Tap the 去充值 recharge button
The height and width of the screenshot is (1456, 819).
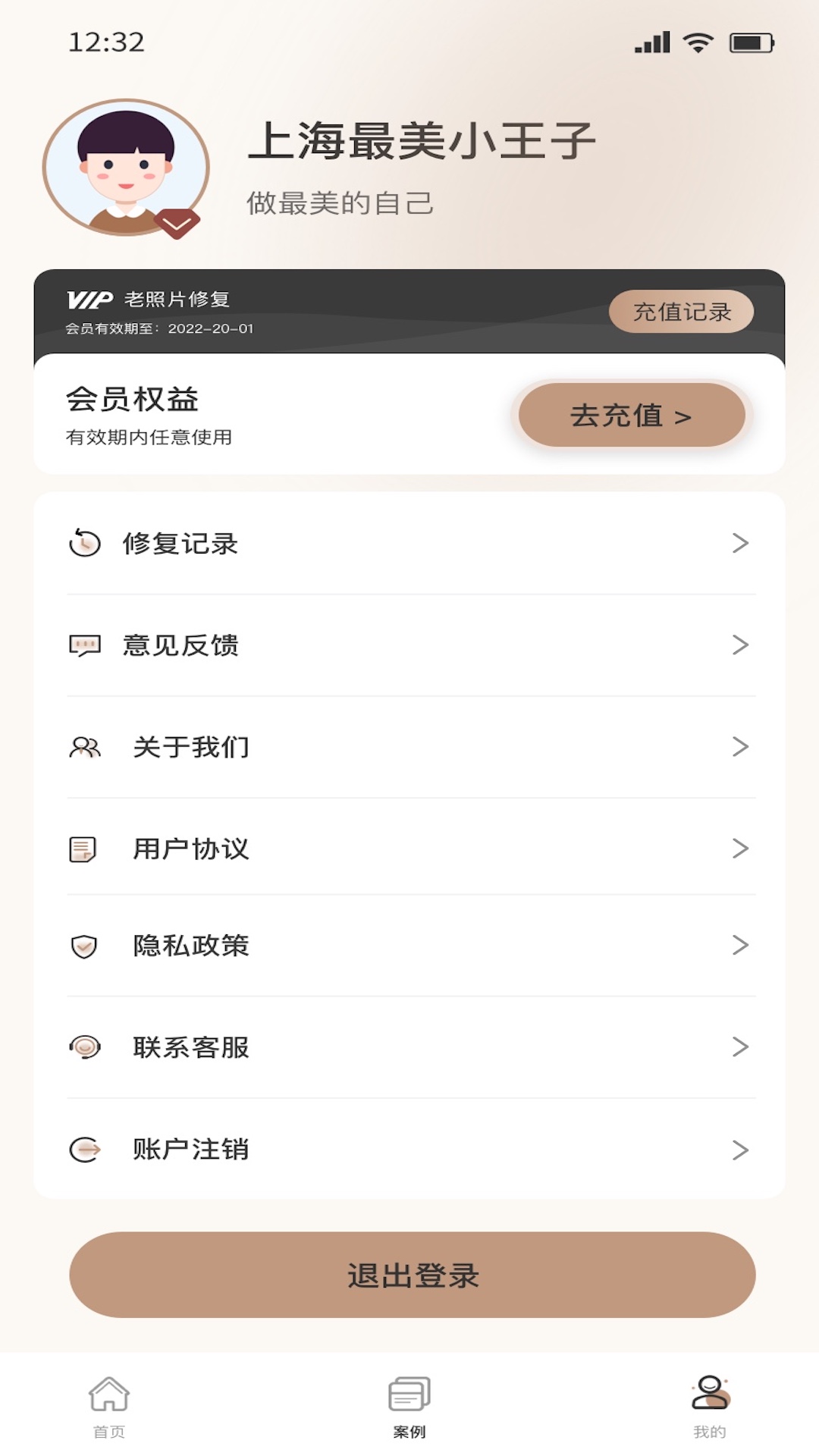click(x=631, y=416)
